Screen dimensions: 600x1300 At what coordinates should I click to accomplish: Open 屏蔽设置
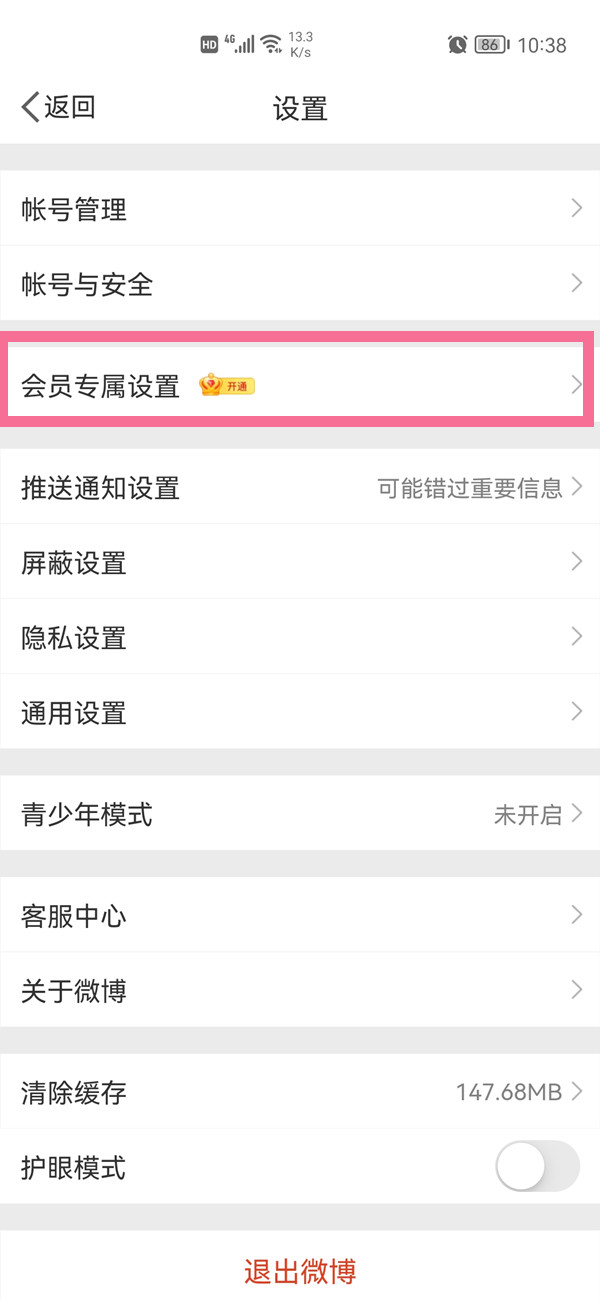point(300,562)
